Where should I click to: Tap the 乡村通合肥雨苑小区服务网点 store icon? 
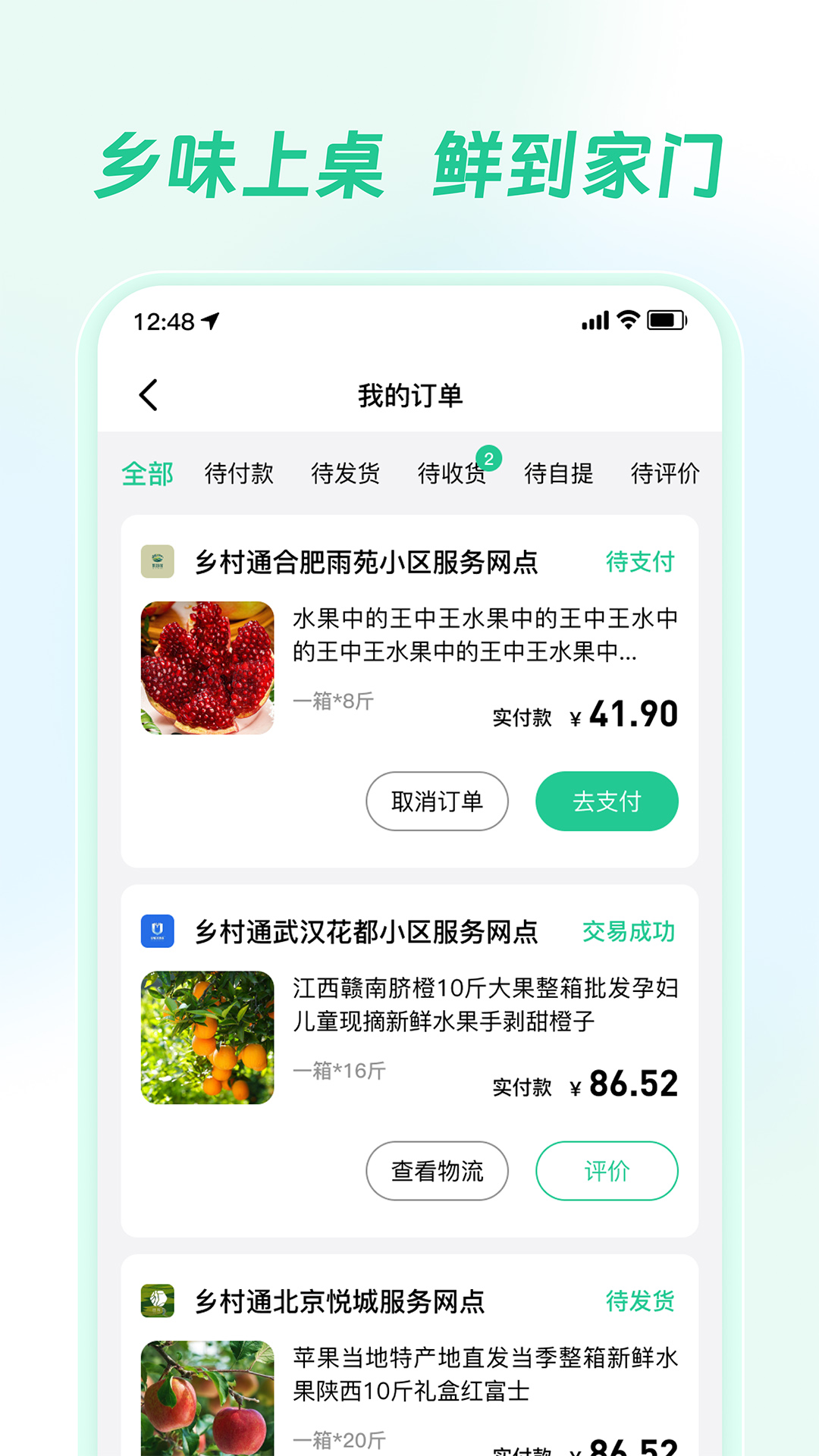(x=157, y=562)
